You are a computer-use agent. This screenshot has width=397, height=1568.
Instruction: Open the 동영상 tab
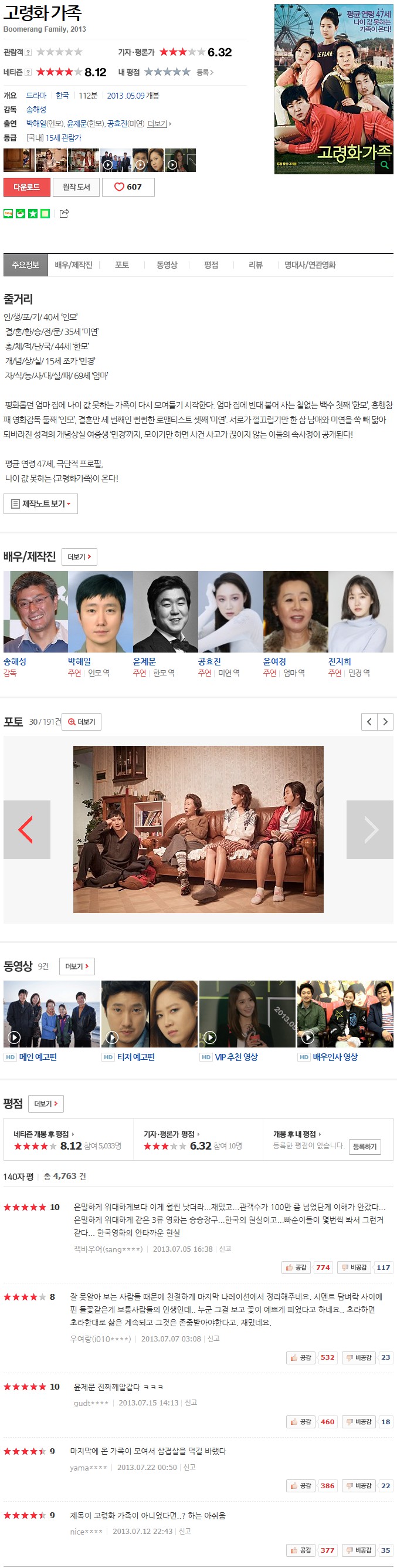click(167, 265)
